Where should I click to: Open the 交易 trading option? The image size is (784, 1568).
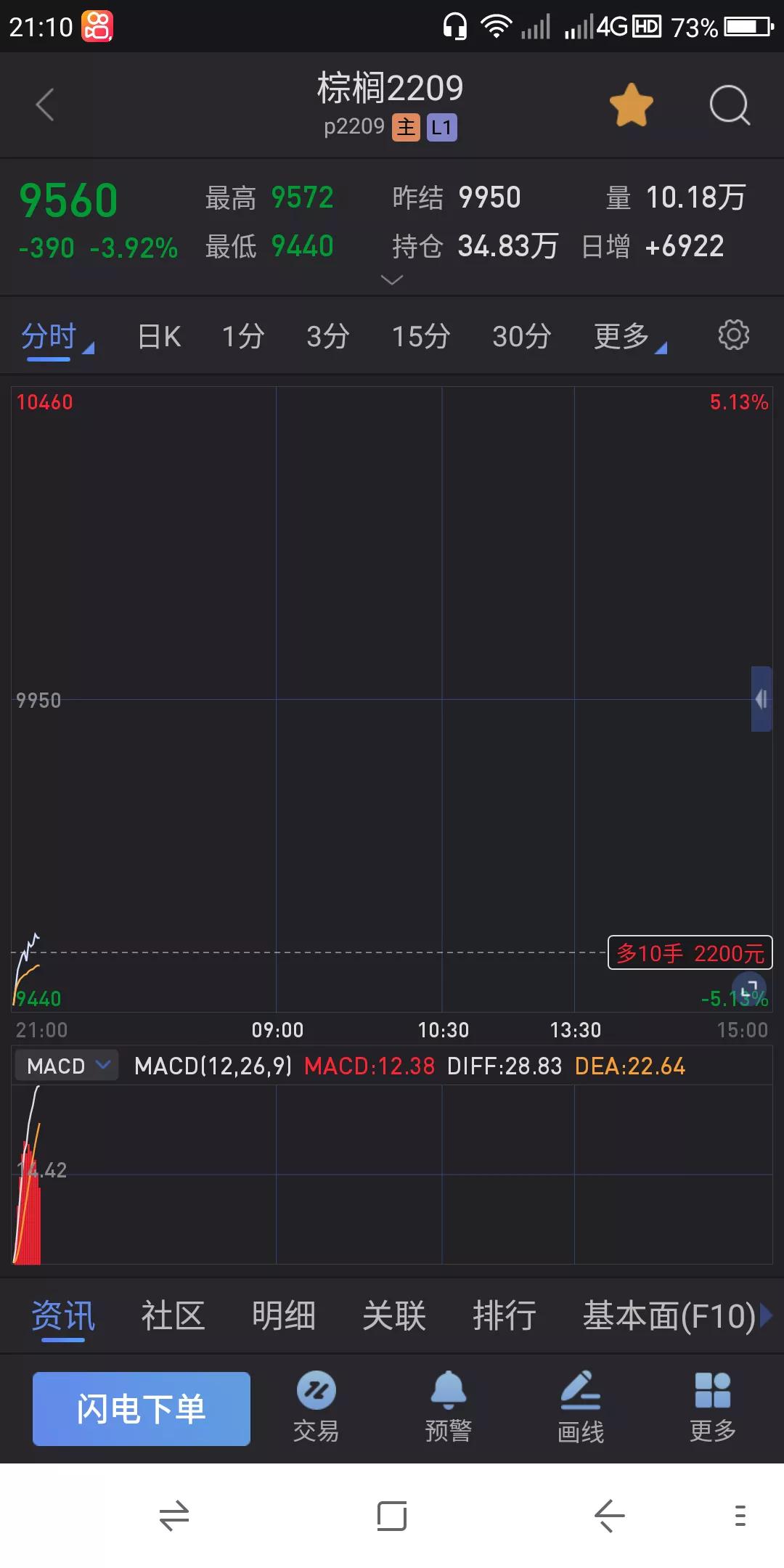[316, 1407]
